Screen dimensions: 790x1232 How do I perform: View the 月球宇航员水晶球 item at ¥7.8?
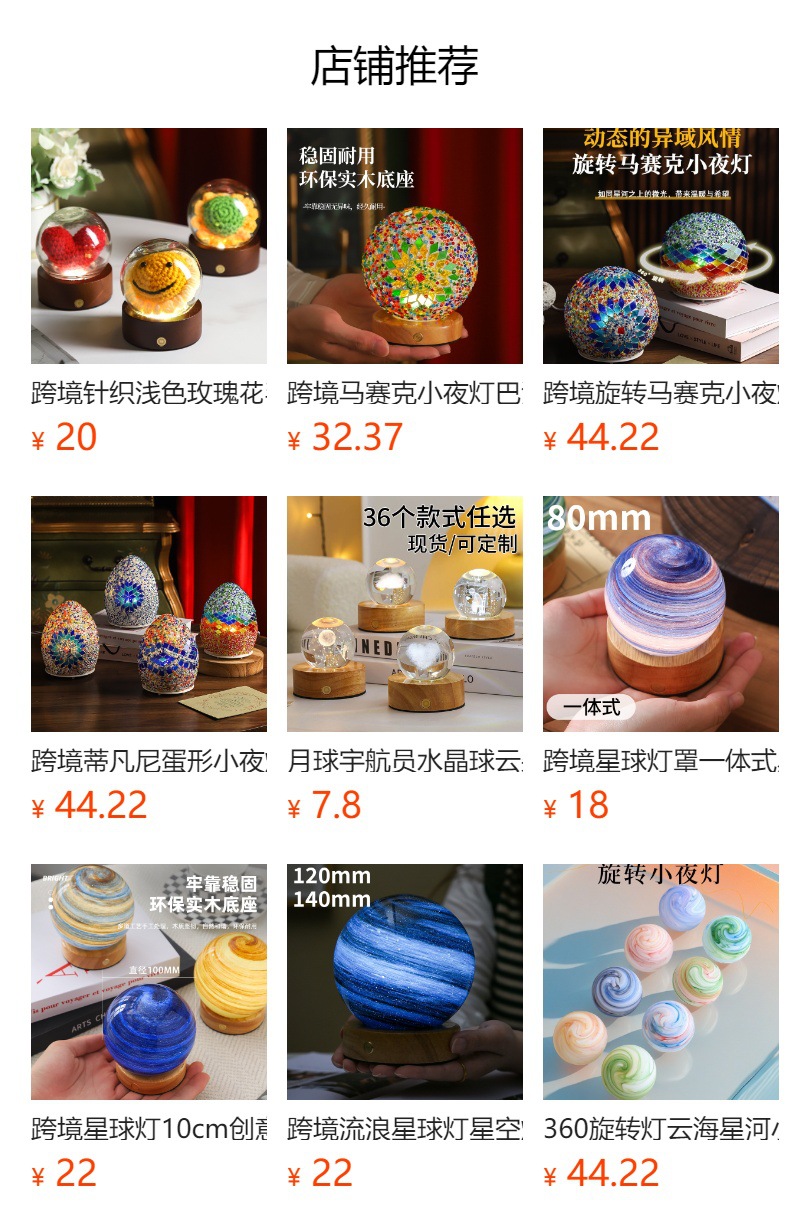(405, 614)
